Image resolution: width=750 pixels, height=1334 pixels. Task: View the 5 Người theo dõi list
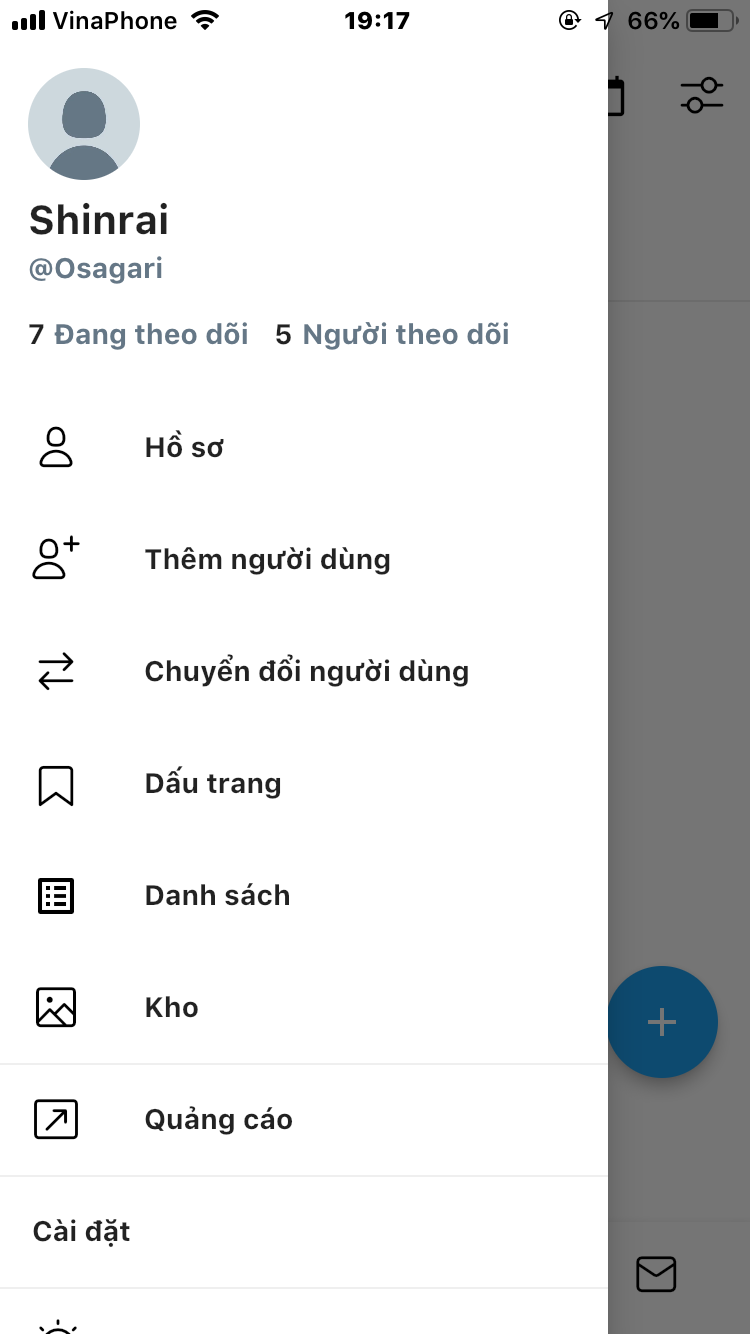coord(393,334)
